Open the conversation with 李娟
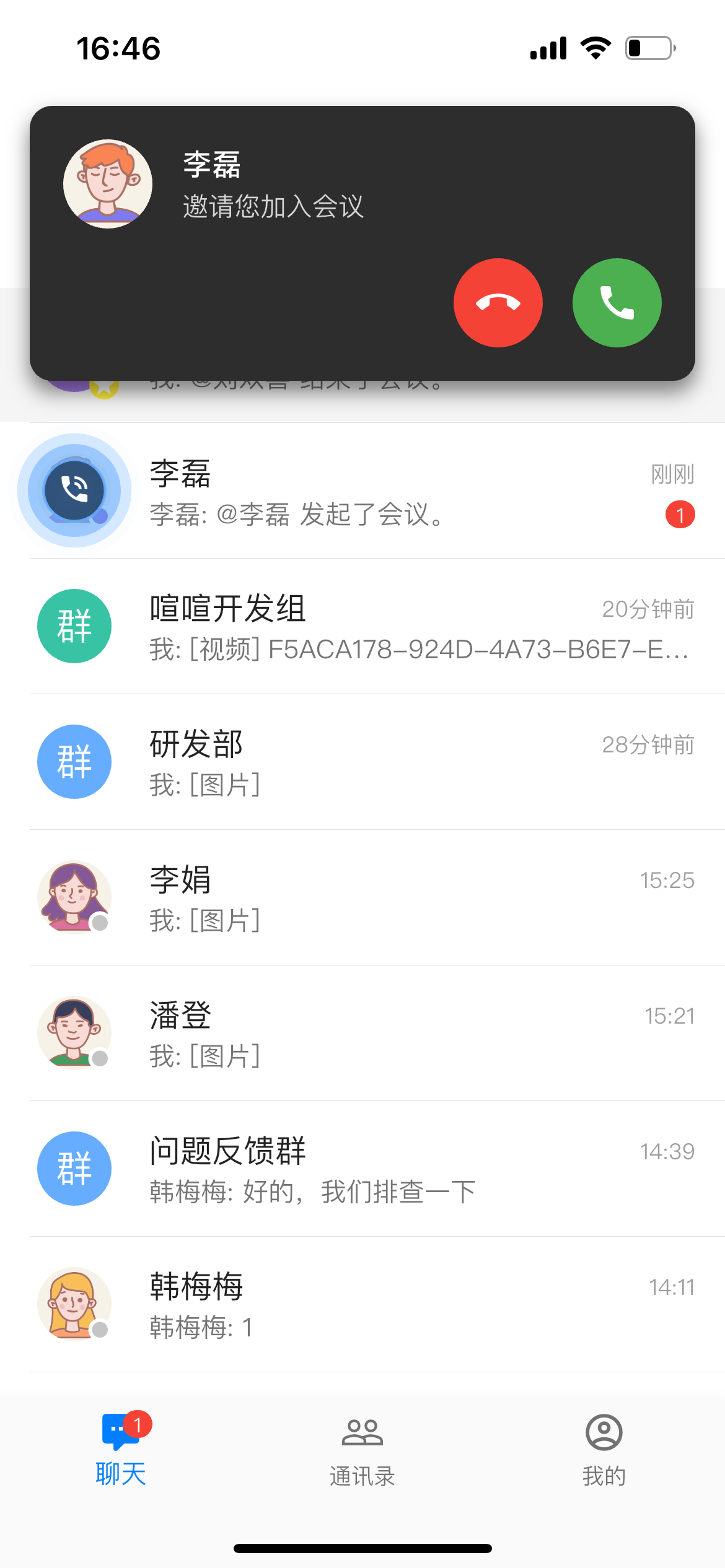The width and height of the screenshot is (725, 1568). click(372, 898)
